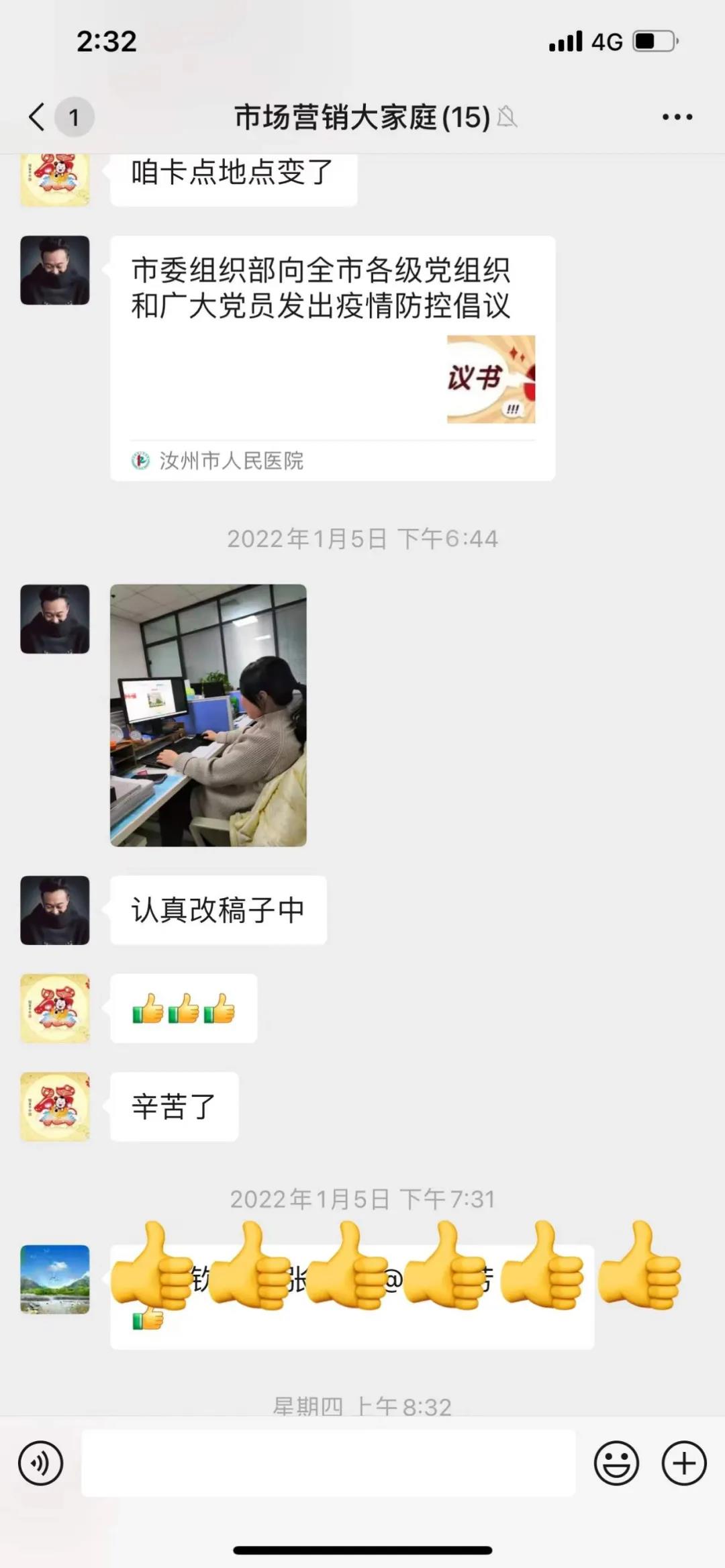This screenshot has width=725, height=1568.
Task: Switch to voice message input
Action: coord(41,1463)
